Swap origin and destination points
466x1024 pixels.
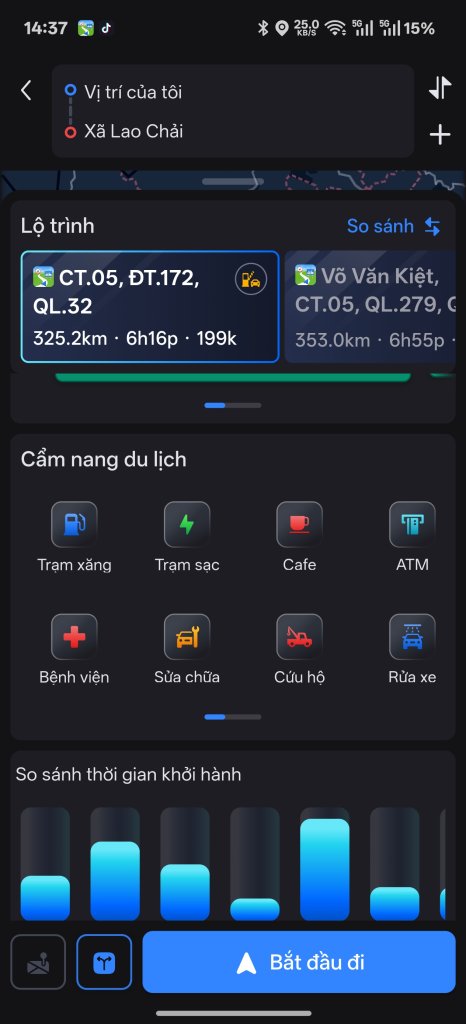(440, 88)
